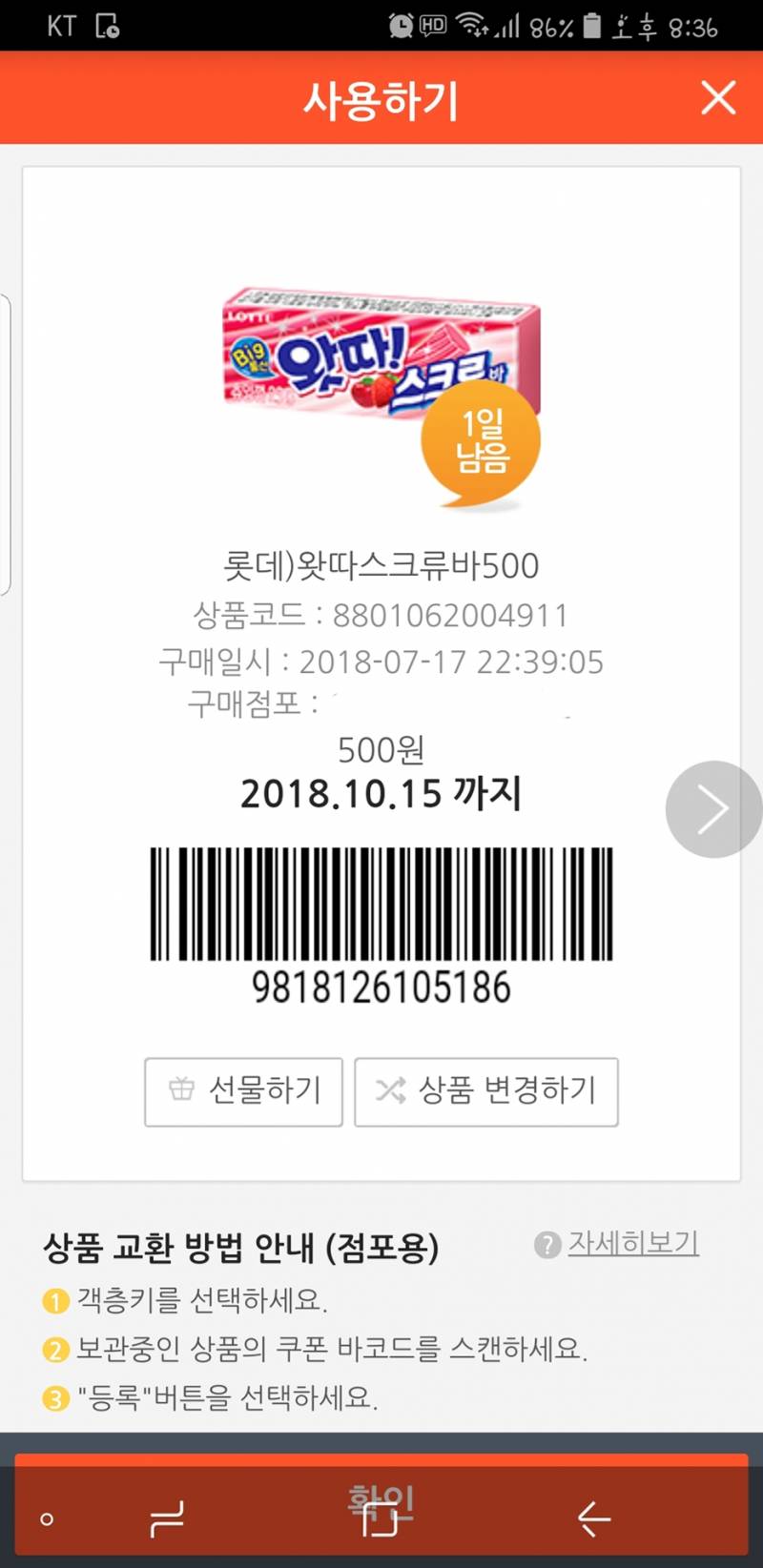The image size is (763, 1568).
Task: Tap the 상품 교환 방법 안내 heading
Action: 243,1245
